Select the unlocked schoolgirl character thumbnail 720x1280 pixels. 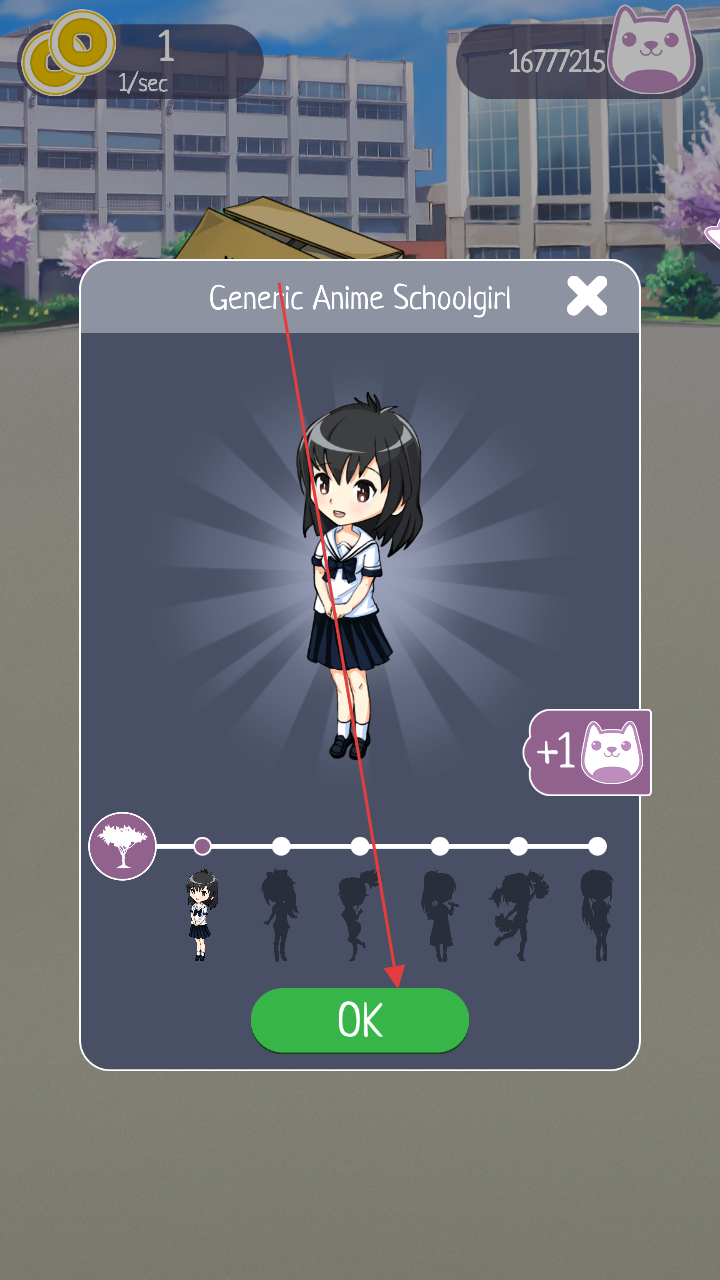[x=201, y=915]
